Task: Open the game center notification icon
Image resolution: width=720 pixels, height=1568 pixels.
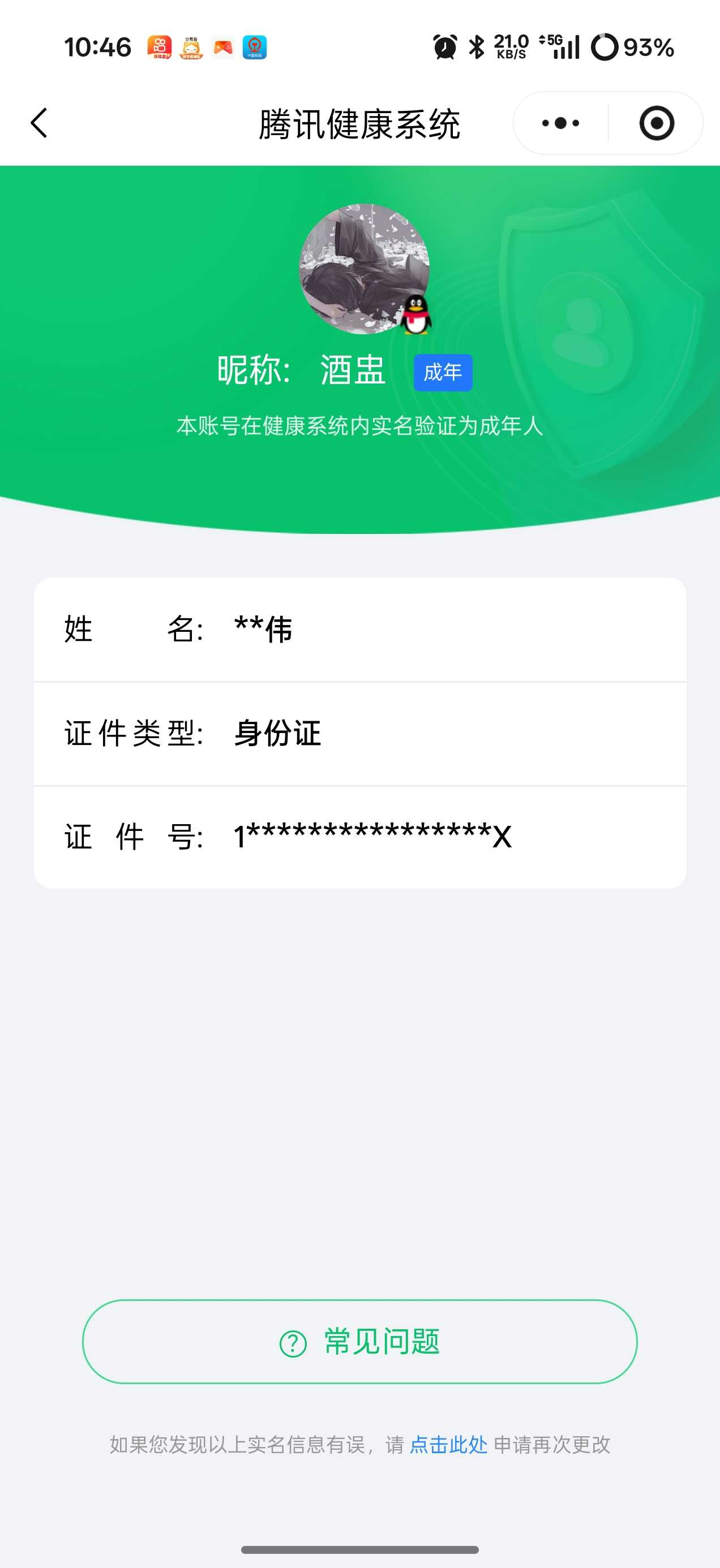Action: coord(223,48)
